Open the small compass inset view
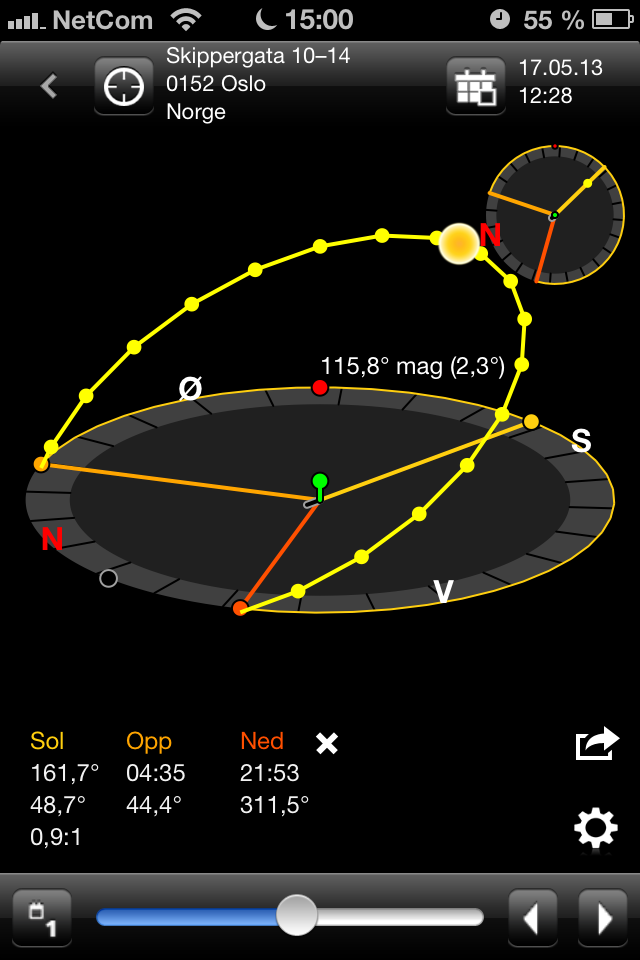The height and width of the screenshot is (960, 640). coord(555,214)
